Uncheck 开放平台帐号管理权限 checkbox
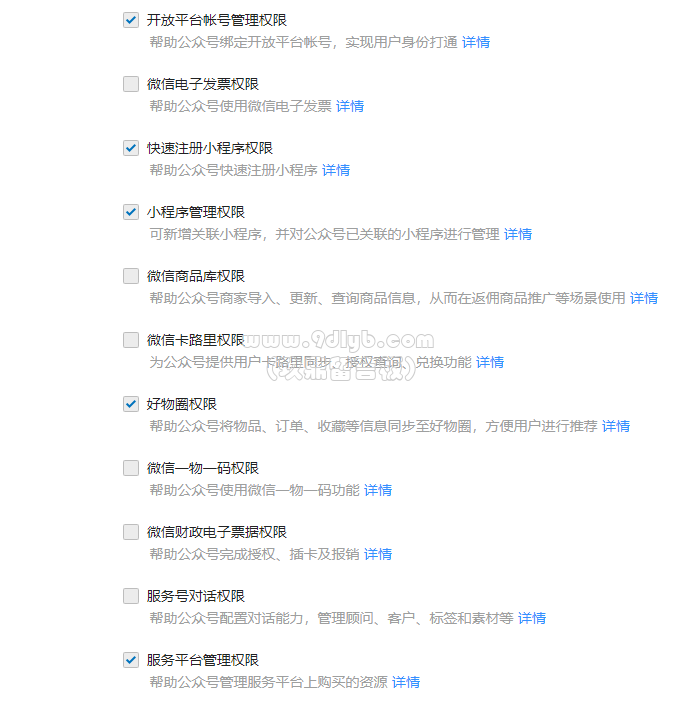 pyautogui.click(x=131, y=20)
